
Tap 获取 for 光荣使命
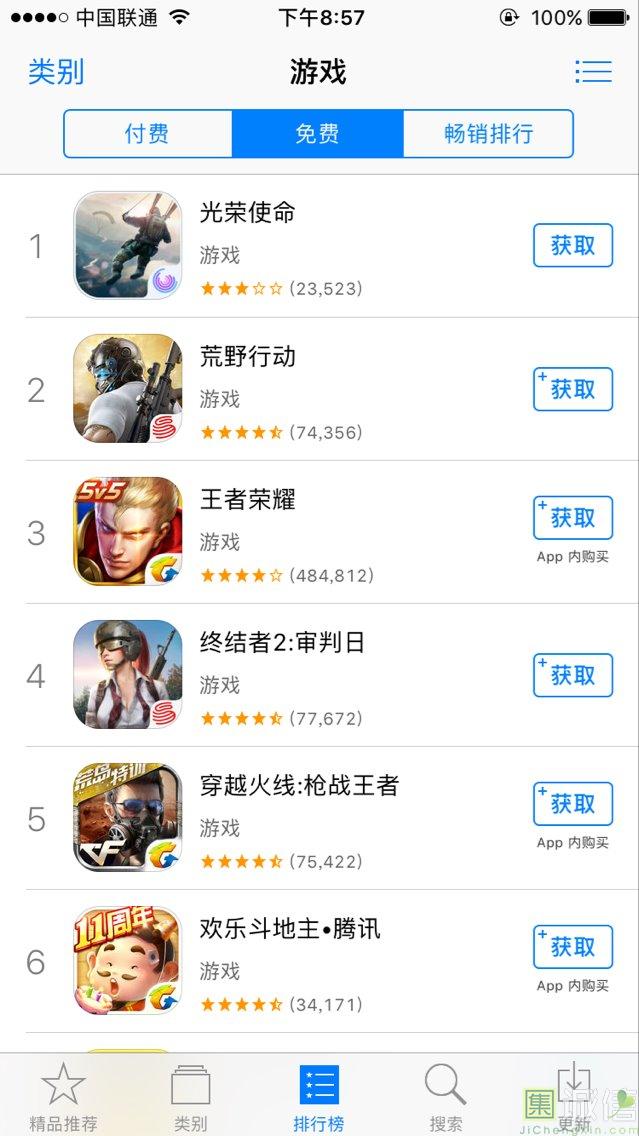pyautogui.click(x=573, y=246)
